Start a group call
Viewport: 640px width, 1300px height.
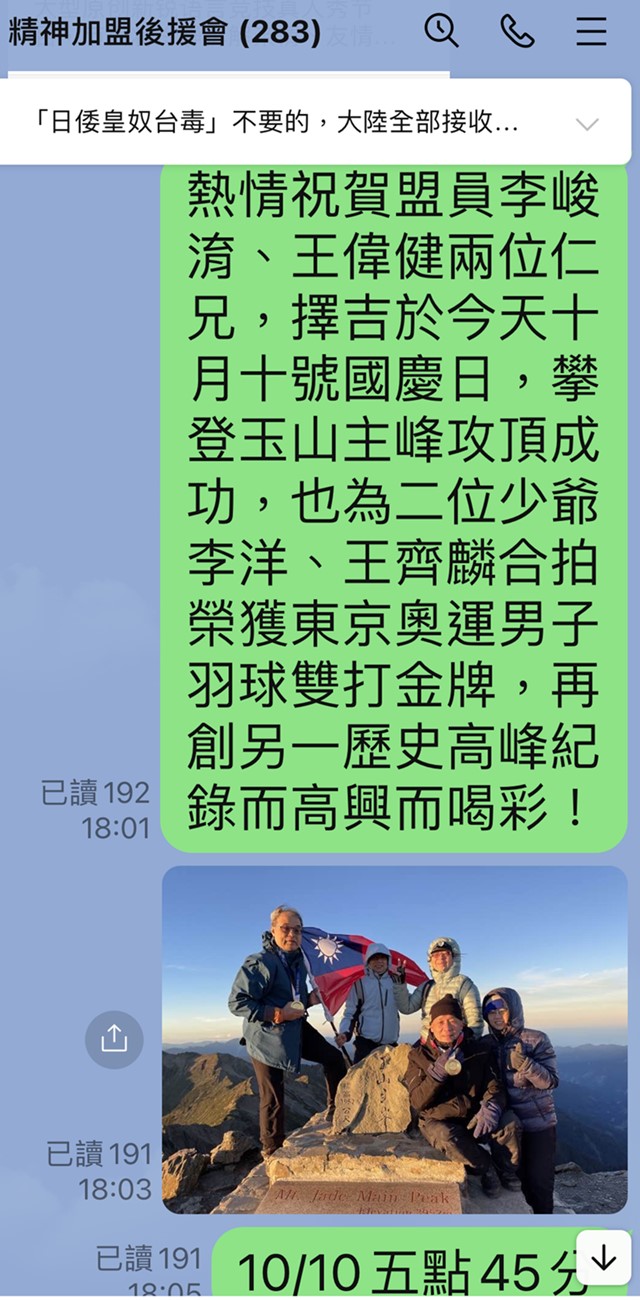tap(517, 31)
